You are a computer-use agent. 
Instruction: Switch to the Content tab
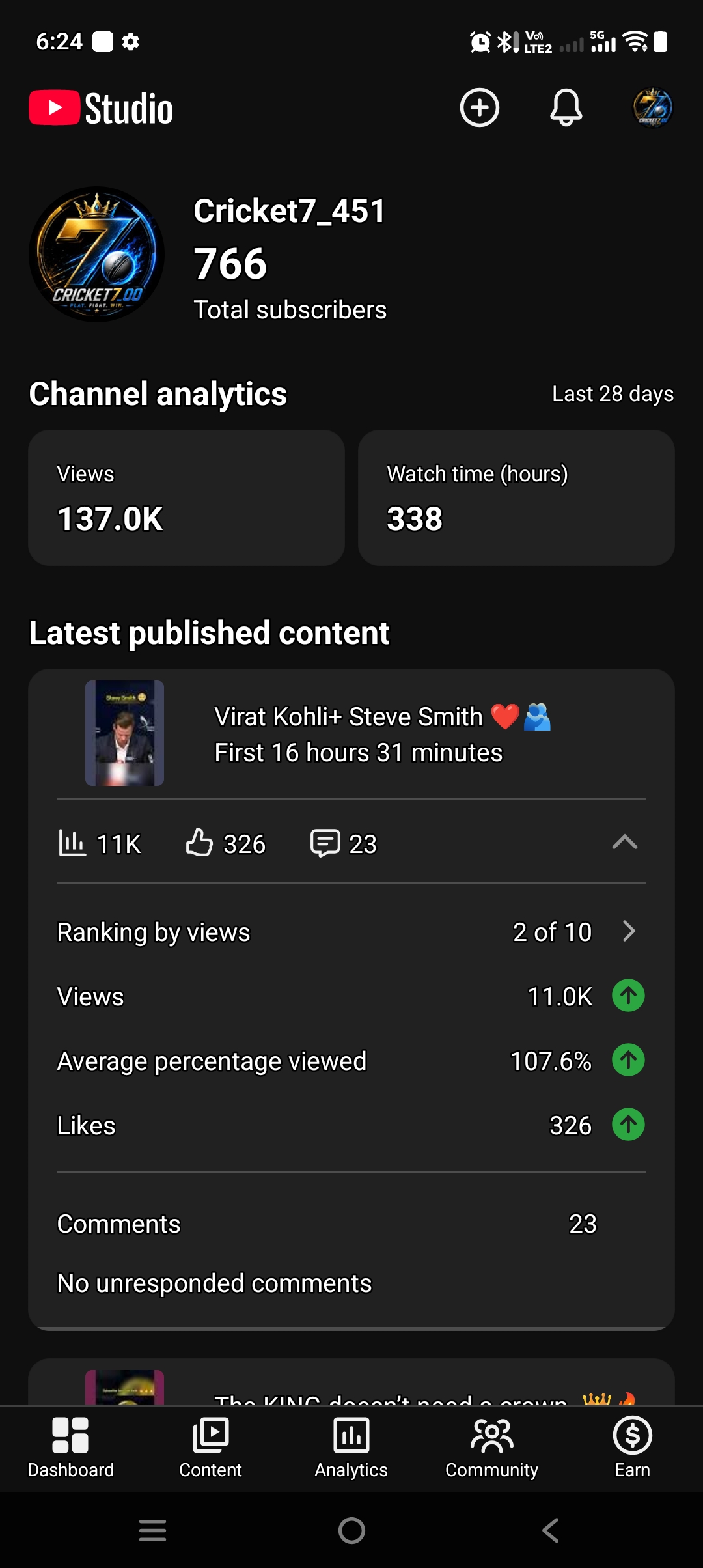[211, 1448]
